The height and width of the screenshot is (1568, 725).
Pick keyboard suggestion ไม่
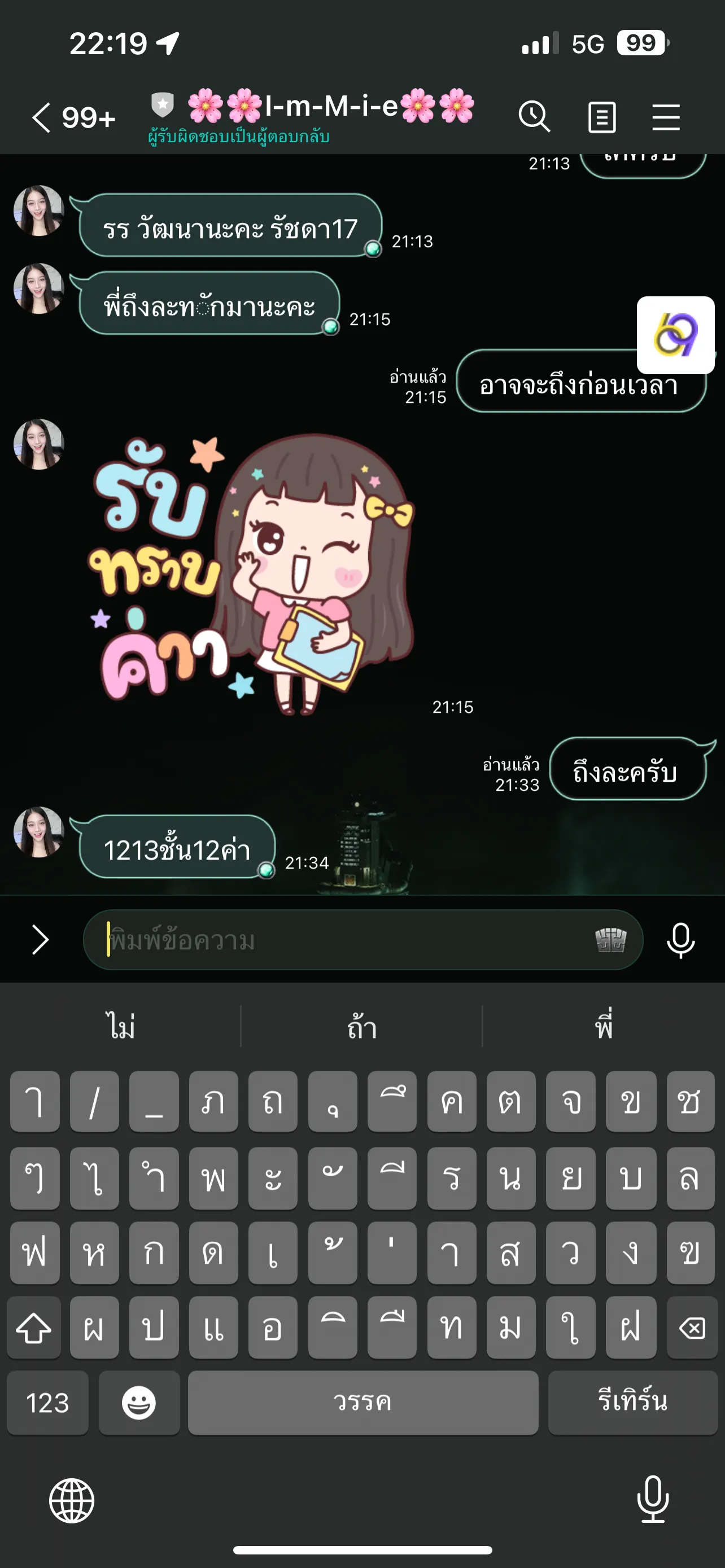tap(120, 1026)
